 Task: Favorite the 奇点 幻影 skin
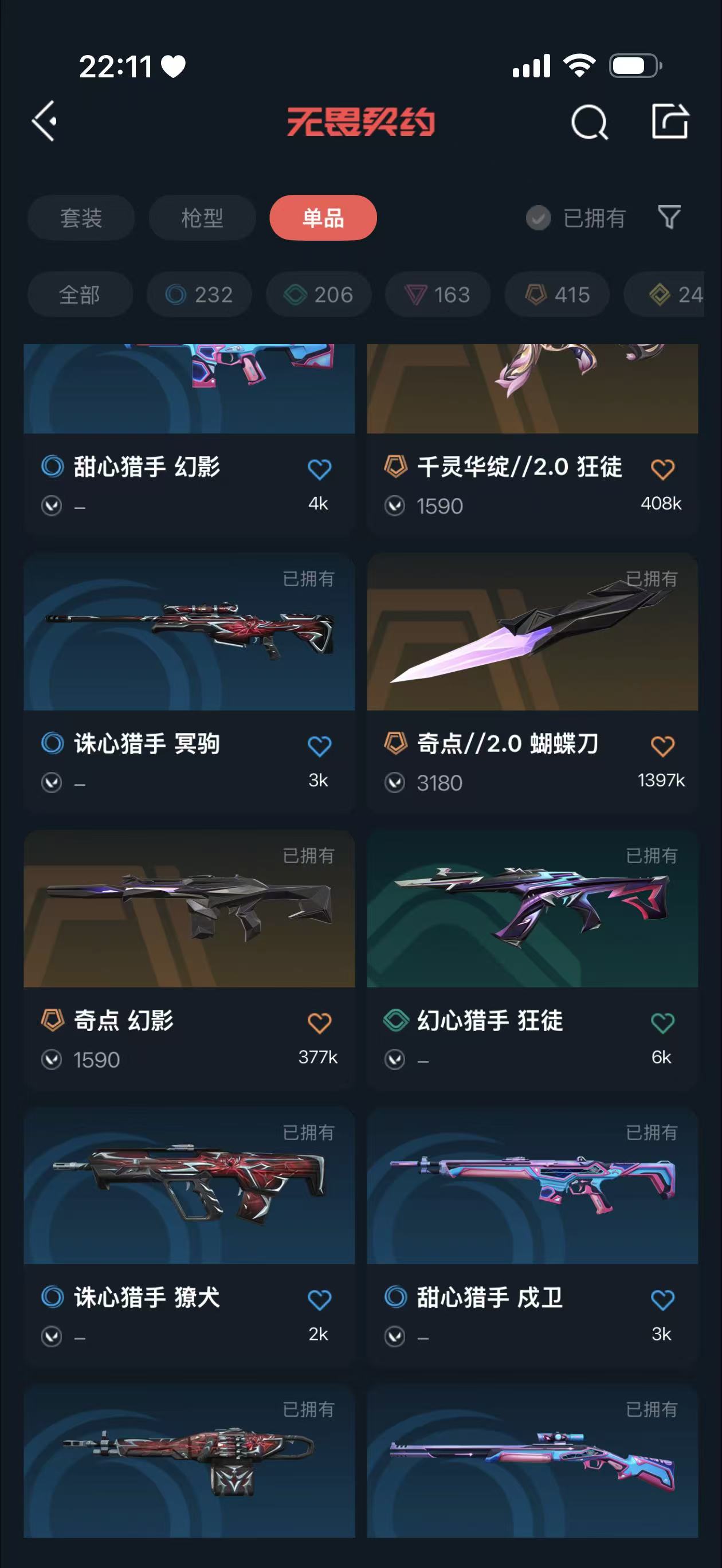click(319, 1023)
